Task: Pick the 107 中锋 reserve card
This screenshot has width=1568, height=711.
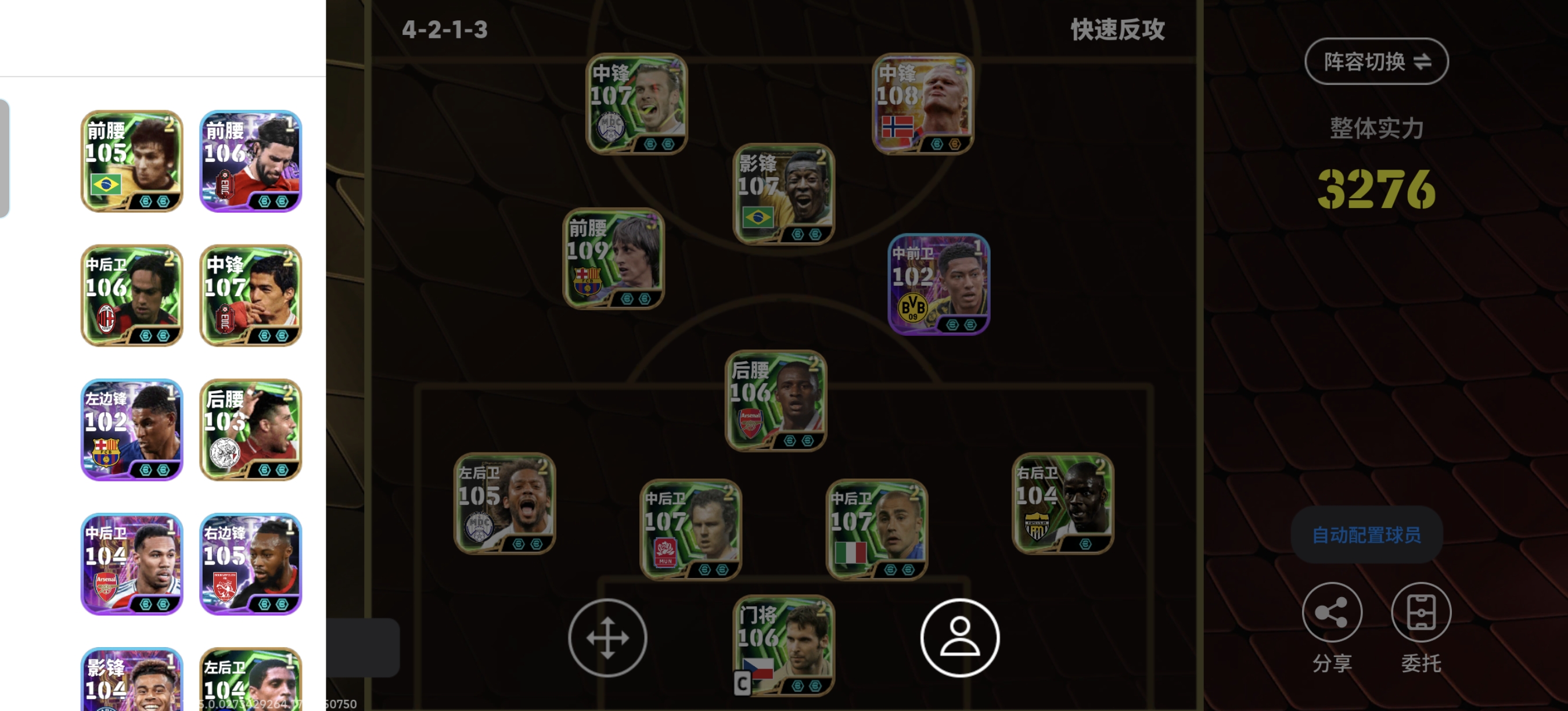Action: tap(251, 296)
